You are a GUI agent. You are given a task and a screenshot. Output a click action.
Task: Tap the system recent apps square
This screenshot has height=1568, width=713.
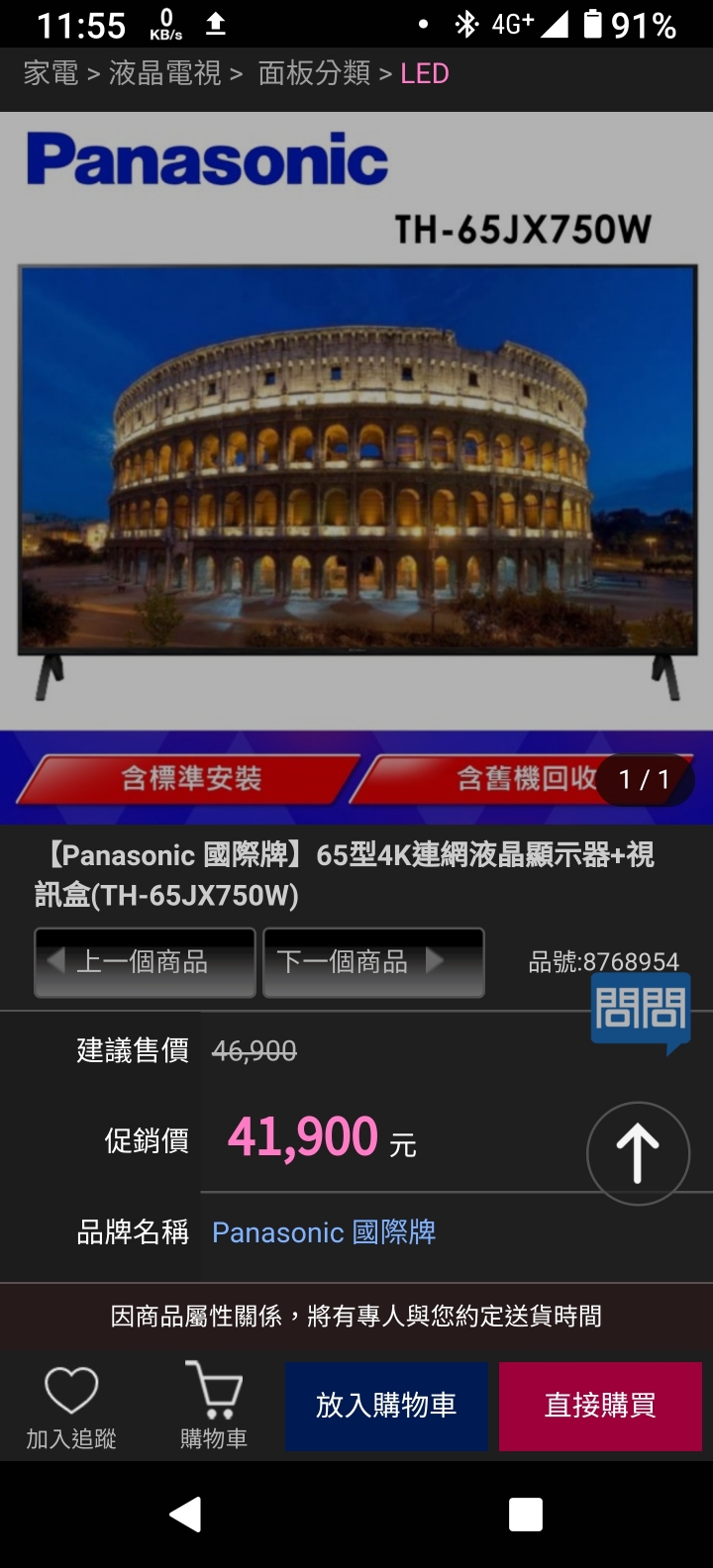click(525, 1515)
